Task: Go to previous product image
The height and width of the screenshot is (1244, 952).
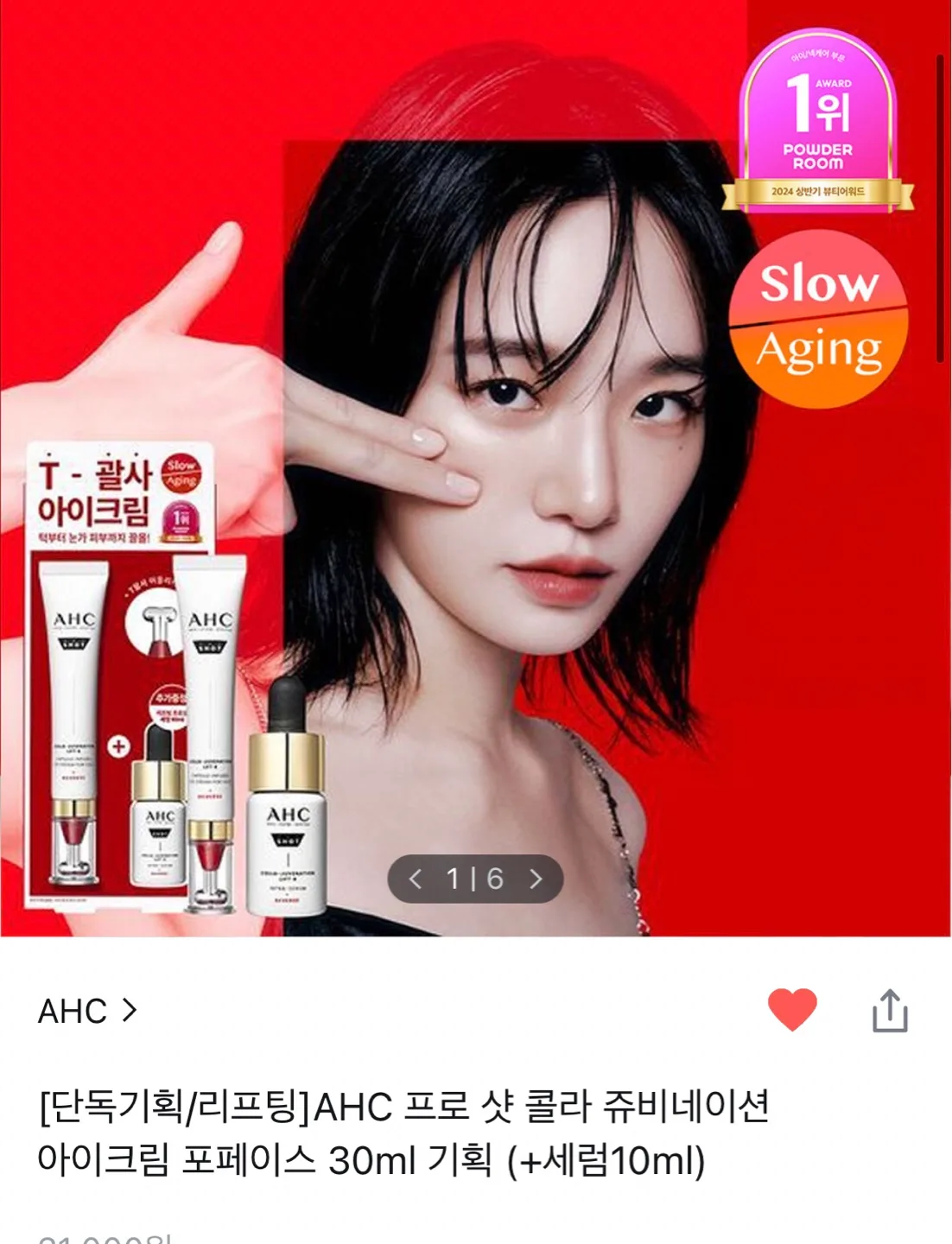Action: [416, 879]
